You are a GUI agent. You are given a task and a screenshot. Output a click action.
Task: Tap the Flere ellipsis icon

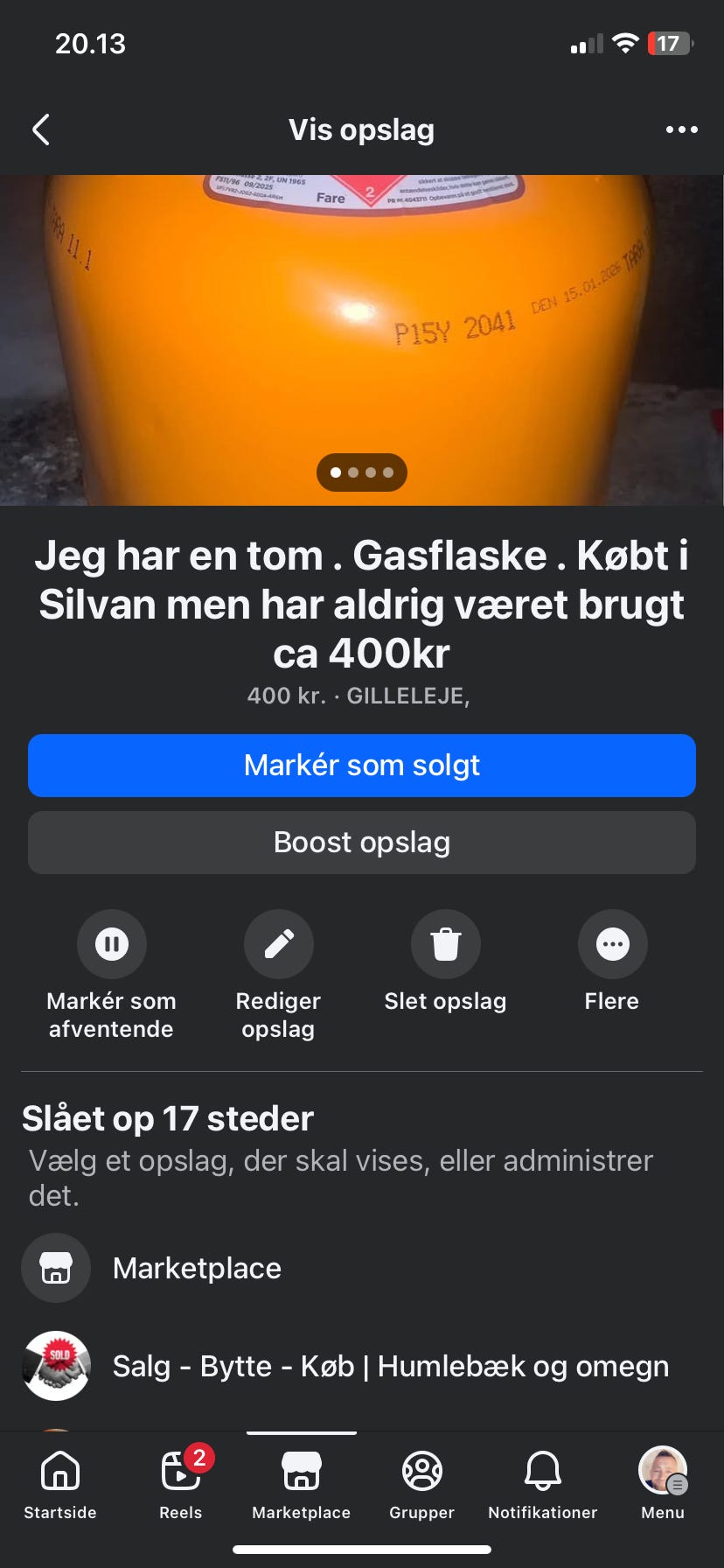(x=612, y=943)
